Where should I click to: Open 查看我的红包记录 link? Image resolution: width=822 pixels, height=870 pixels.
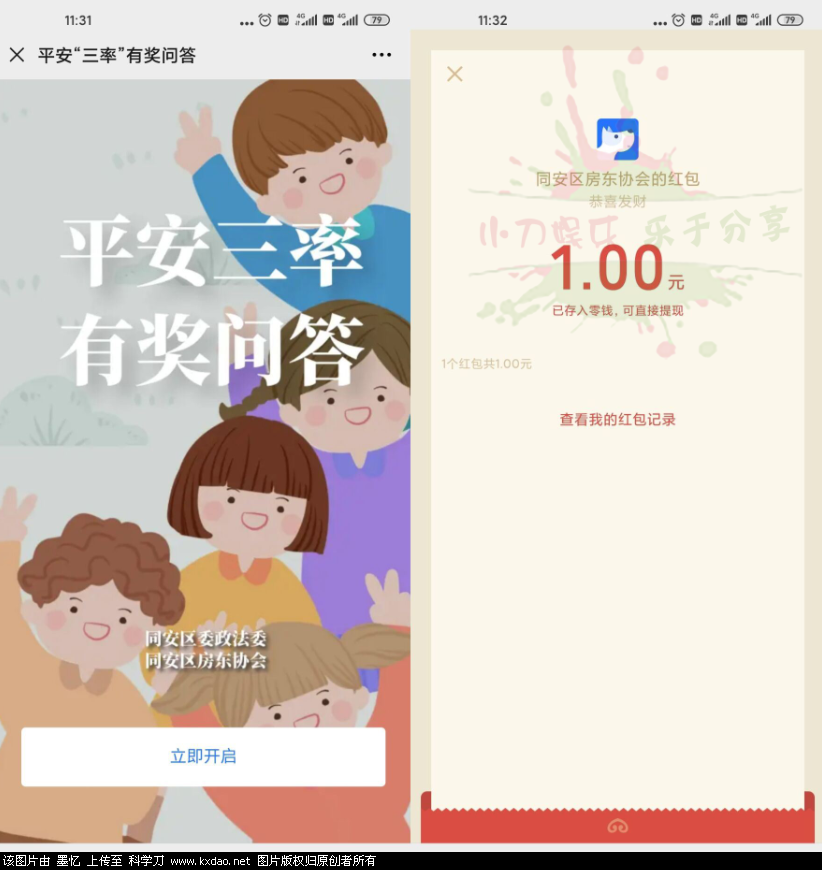617,419
